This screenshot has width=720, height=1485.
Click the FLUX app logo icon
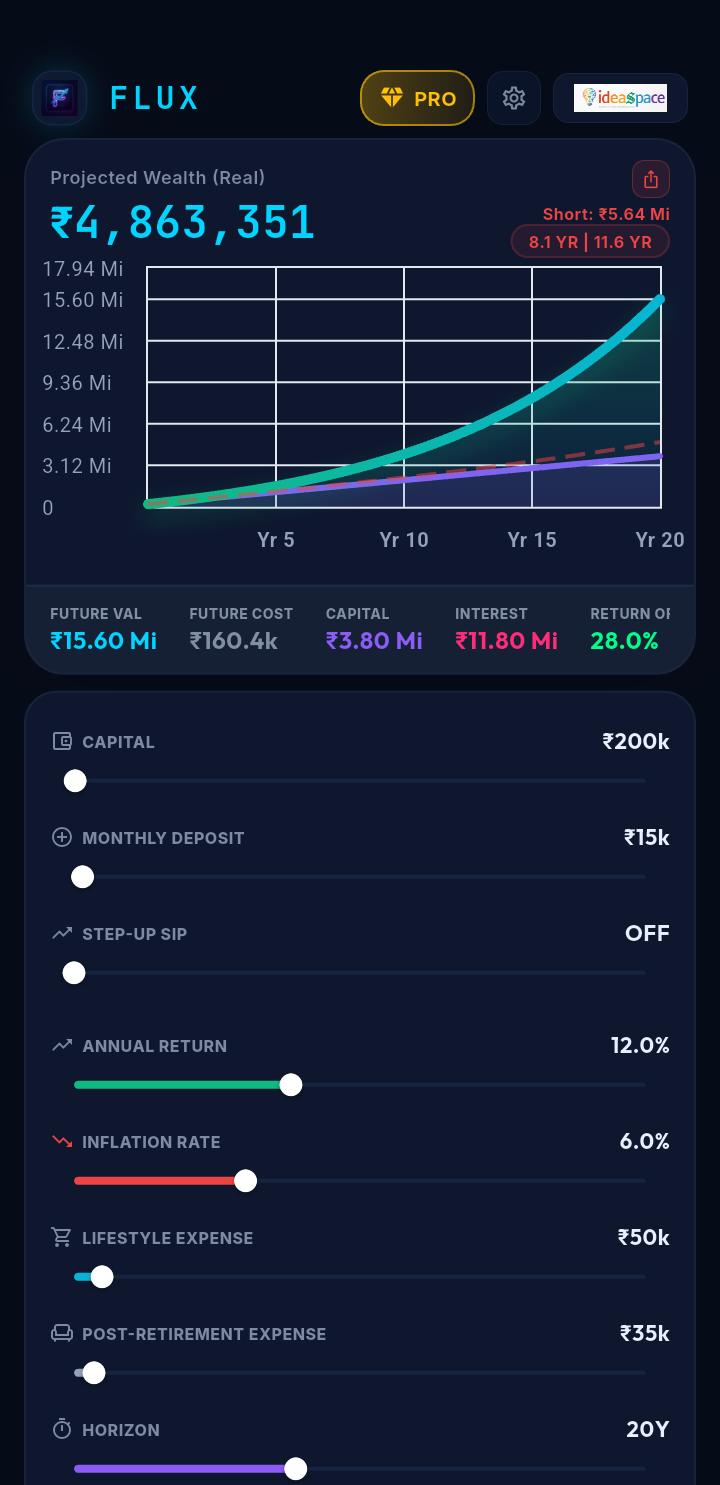click(x=59, y=97)
